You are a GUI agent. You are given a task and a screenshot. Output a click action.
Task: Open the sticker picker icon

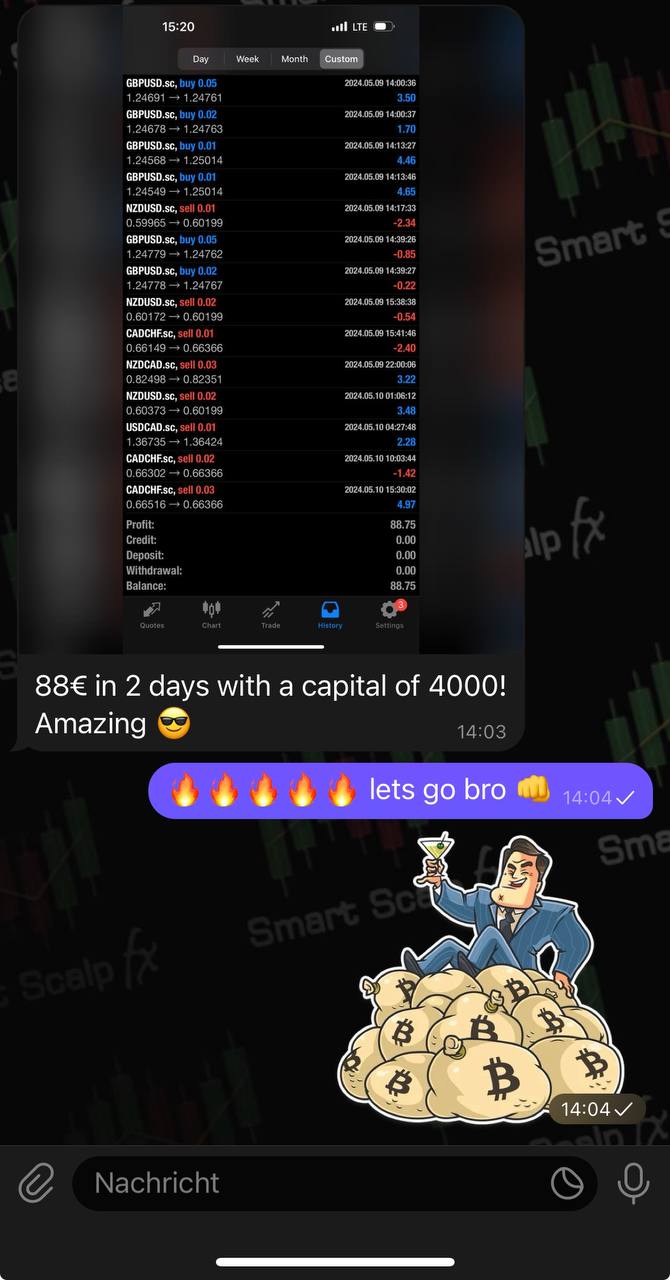click(567, 1183)
